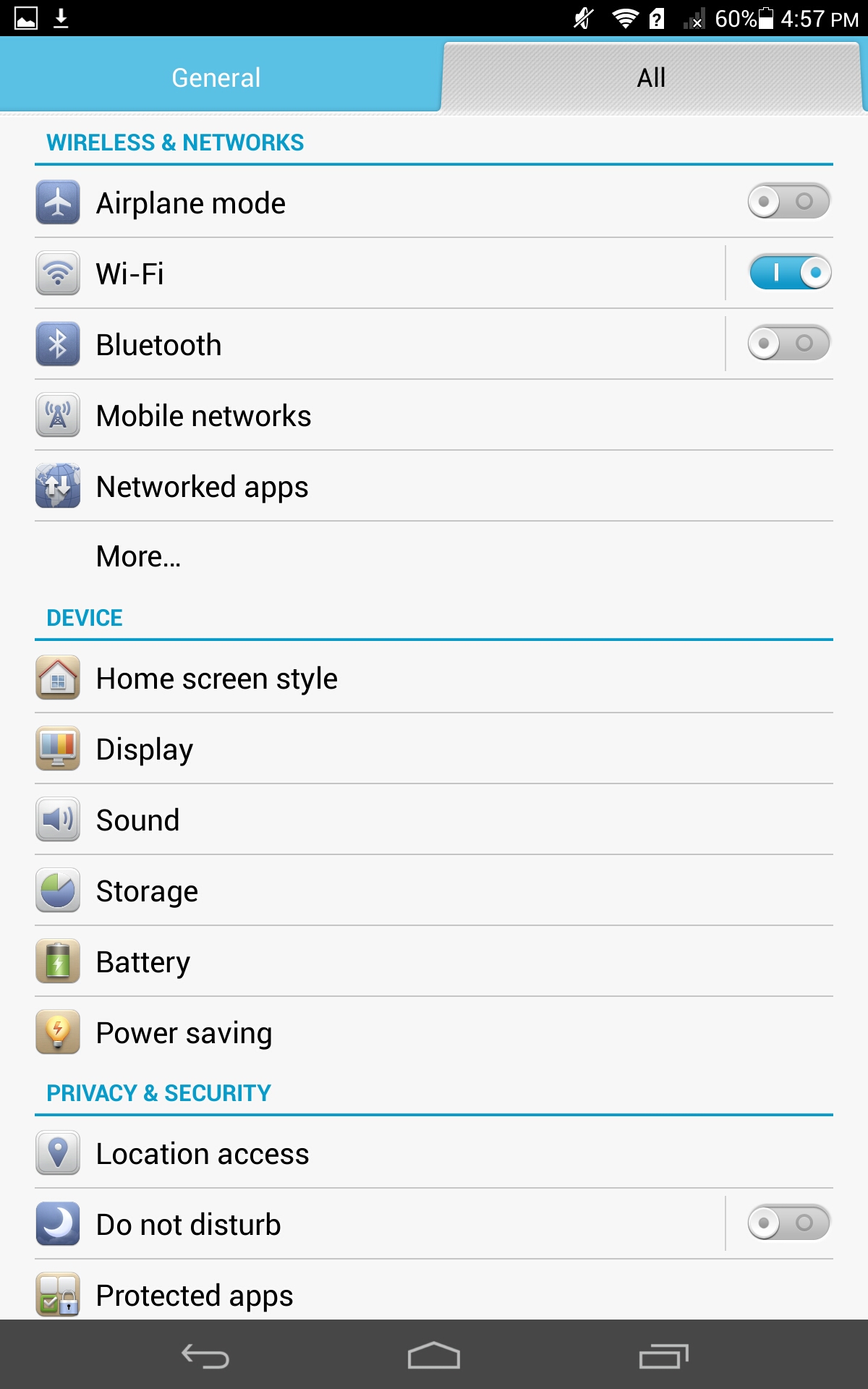The image size is (868, 1389).
Task: Open Home screen style settings
Action: (217, 679)
